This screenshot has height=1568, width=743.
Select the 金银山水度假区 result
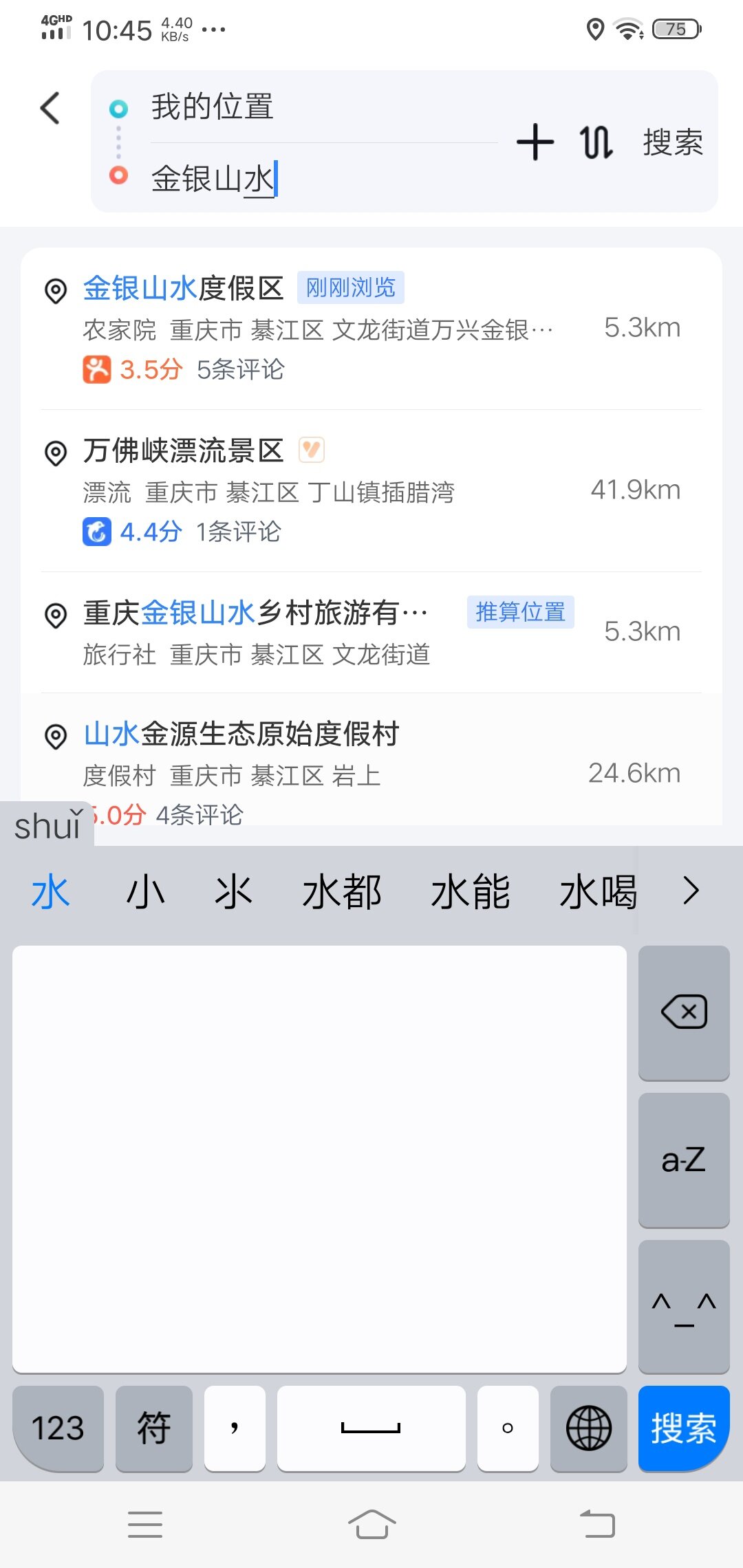point(371,329)
